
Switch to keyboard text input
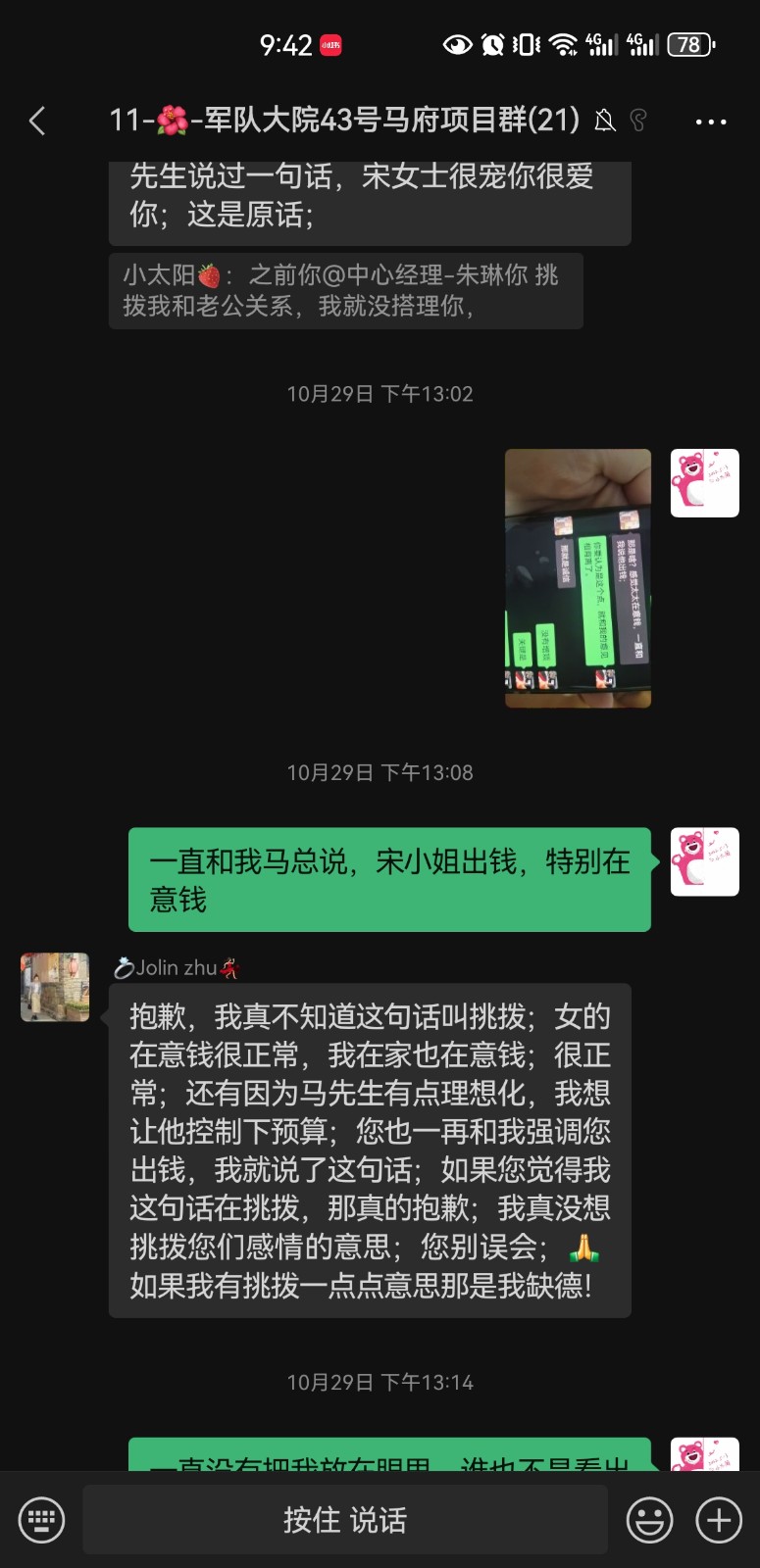pos(41,1520)
